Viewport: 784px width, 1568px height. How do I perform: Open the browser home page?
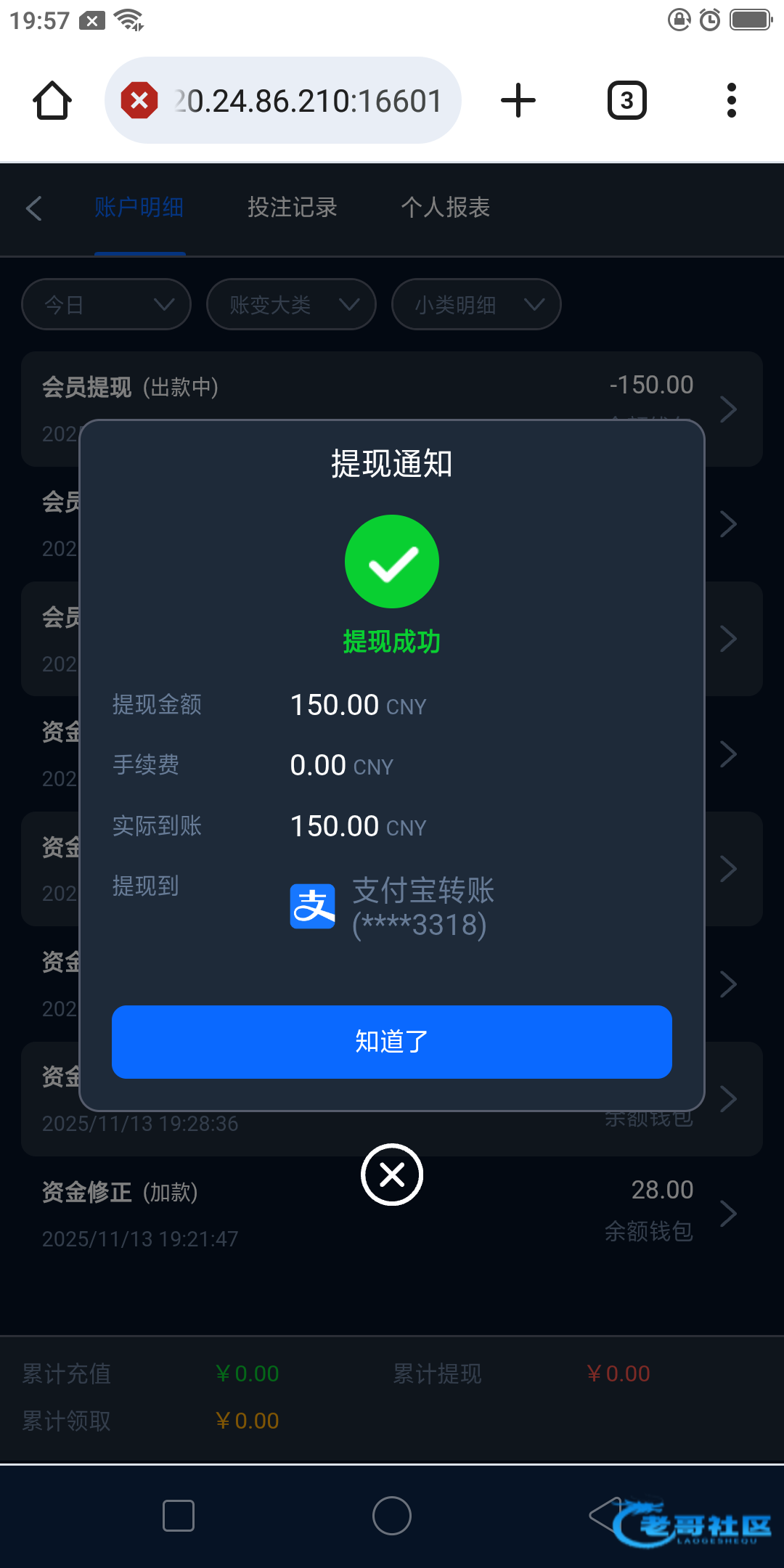click(52, 100)
